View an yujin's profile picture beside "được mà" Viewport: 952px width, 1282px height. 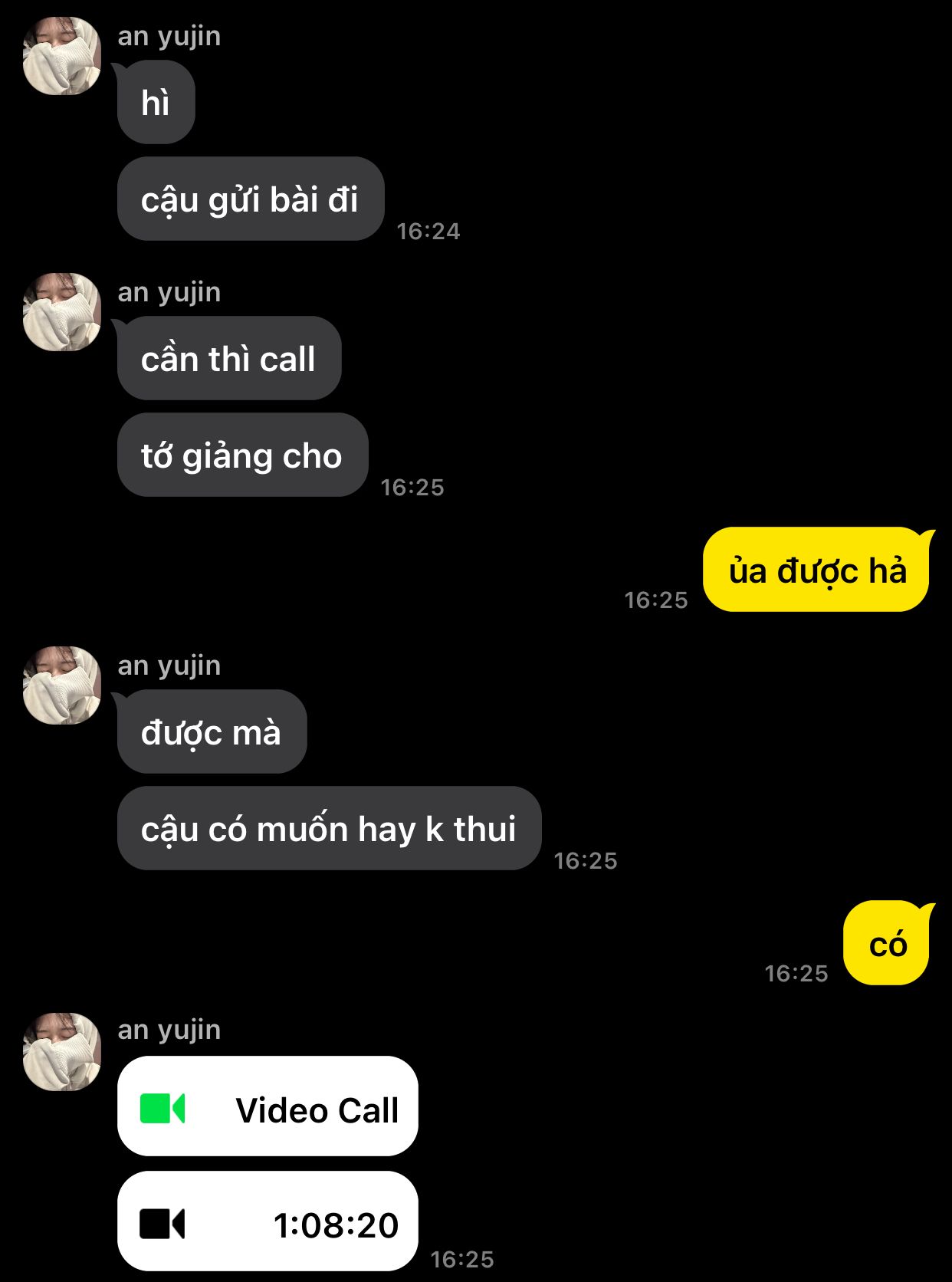point(62,685)
